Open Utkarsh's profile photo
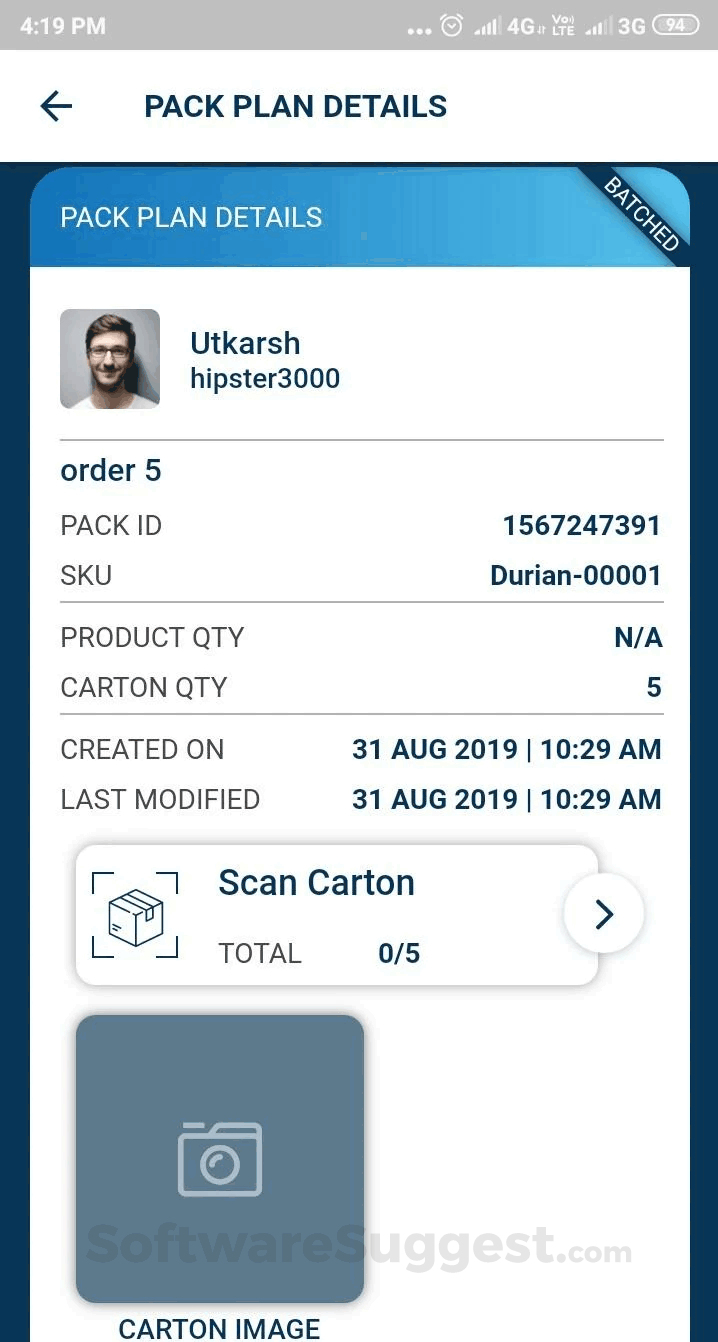The image size is (718, 1342). coord(110,359)
